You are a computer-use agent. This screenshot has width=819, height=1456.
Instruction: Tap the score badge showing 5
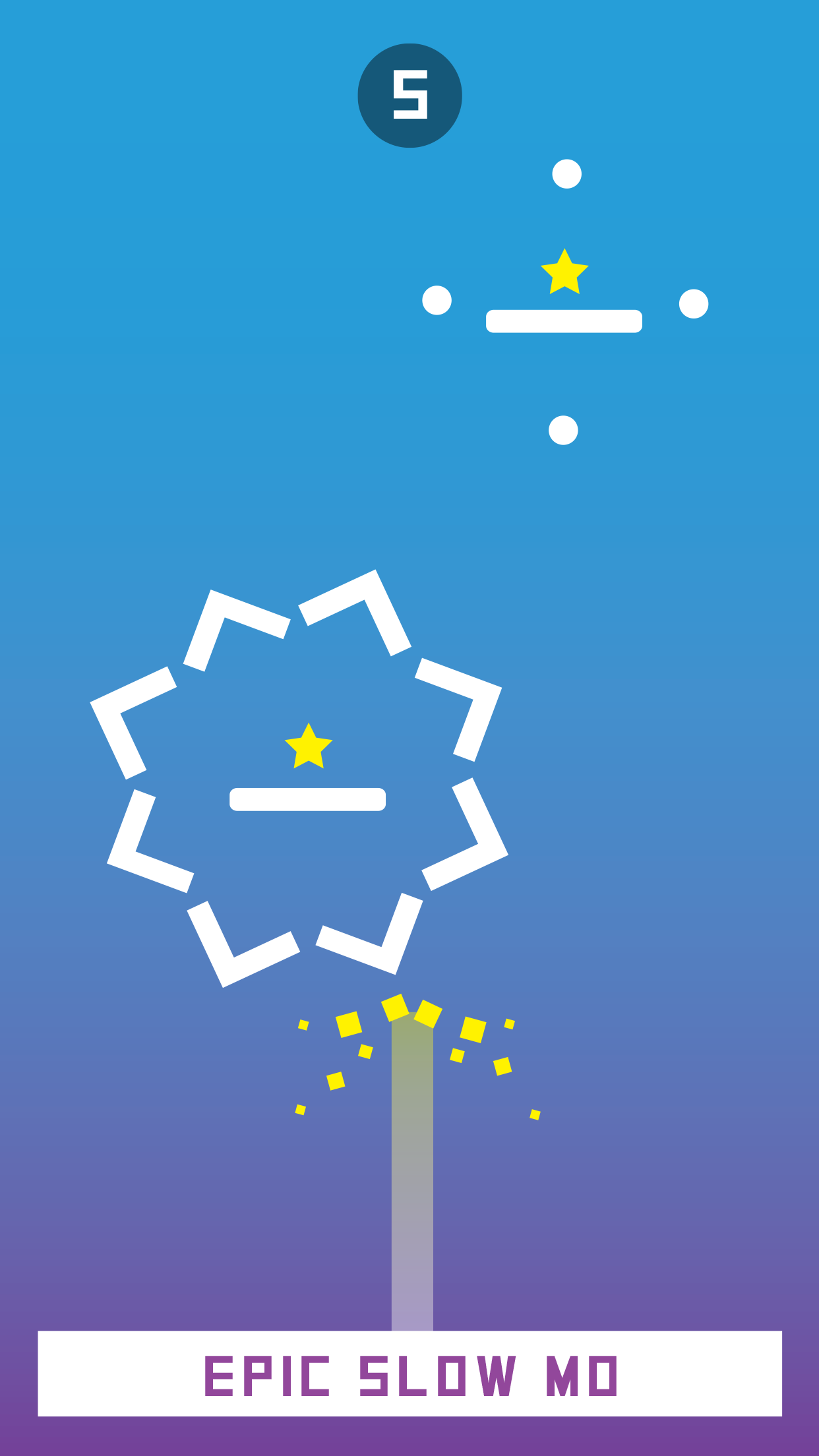pyautogui.click(x=409, y=94)
